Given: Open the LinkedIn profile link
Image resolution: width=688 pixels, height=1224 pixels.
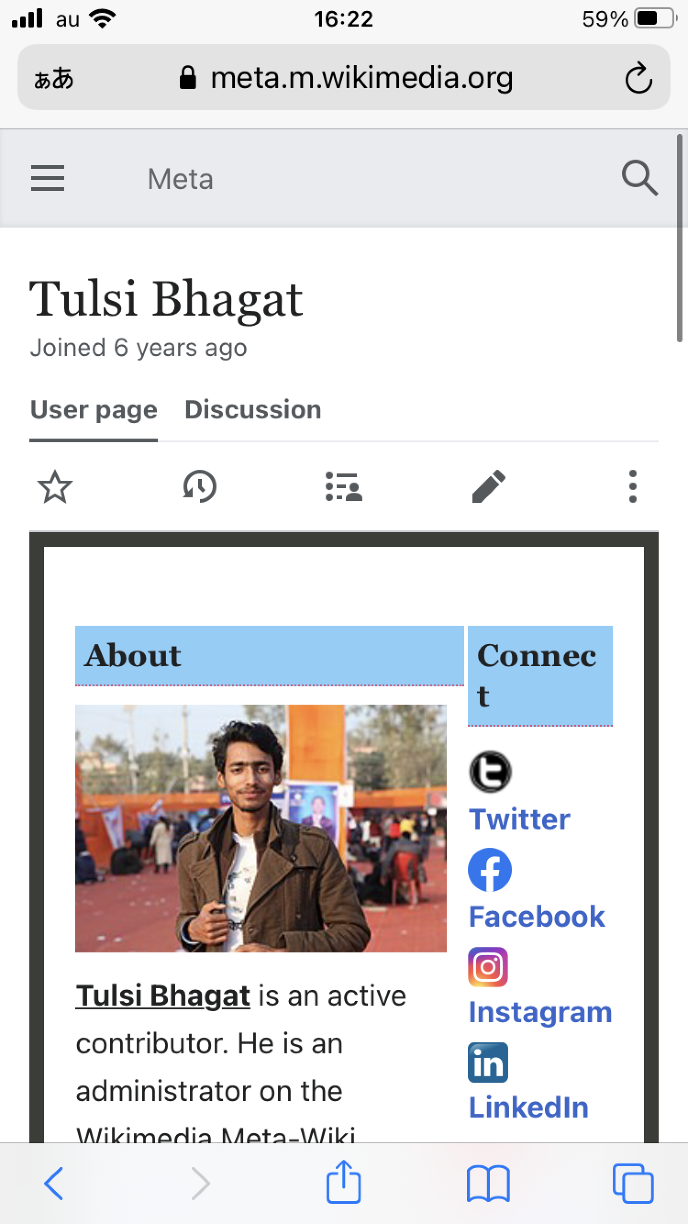Looking at the screenshot, I should click(x=528, y=1107).
